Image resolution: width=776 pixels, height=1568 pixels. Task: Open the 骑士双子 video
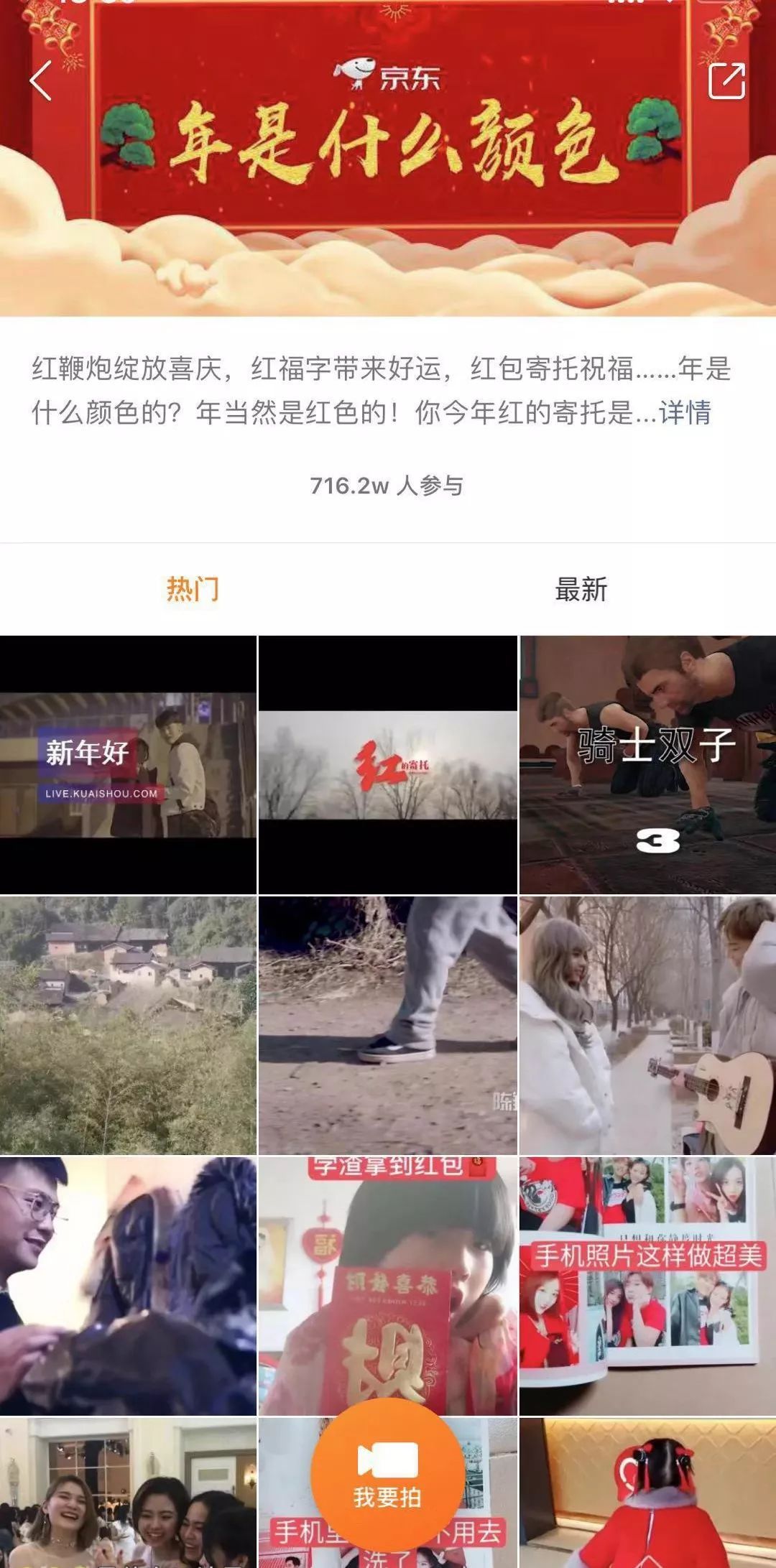coord(648,765)
